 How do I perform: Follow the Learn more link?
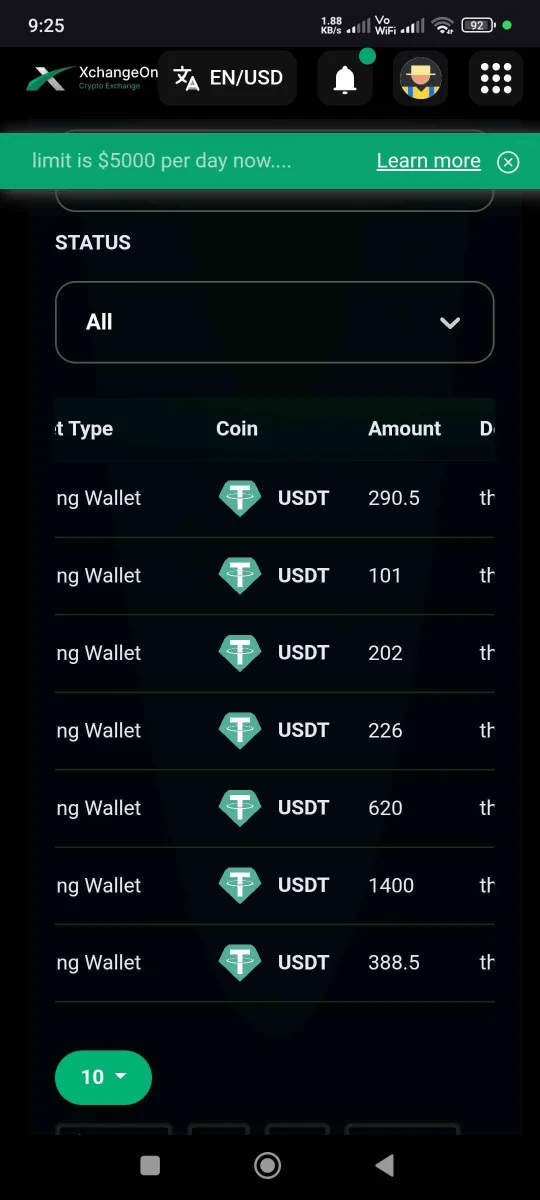428,161
